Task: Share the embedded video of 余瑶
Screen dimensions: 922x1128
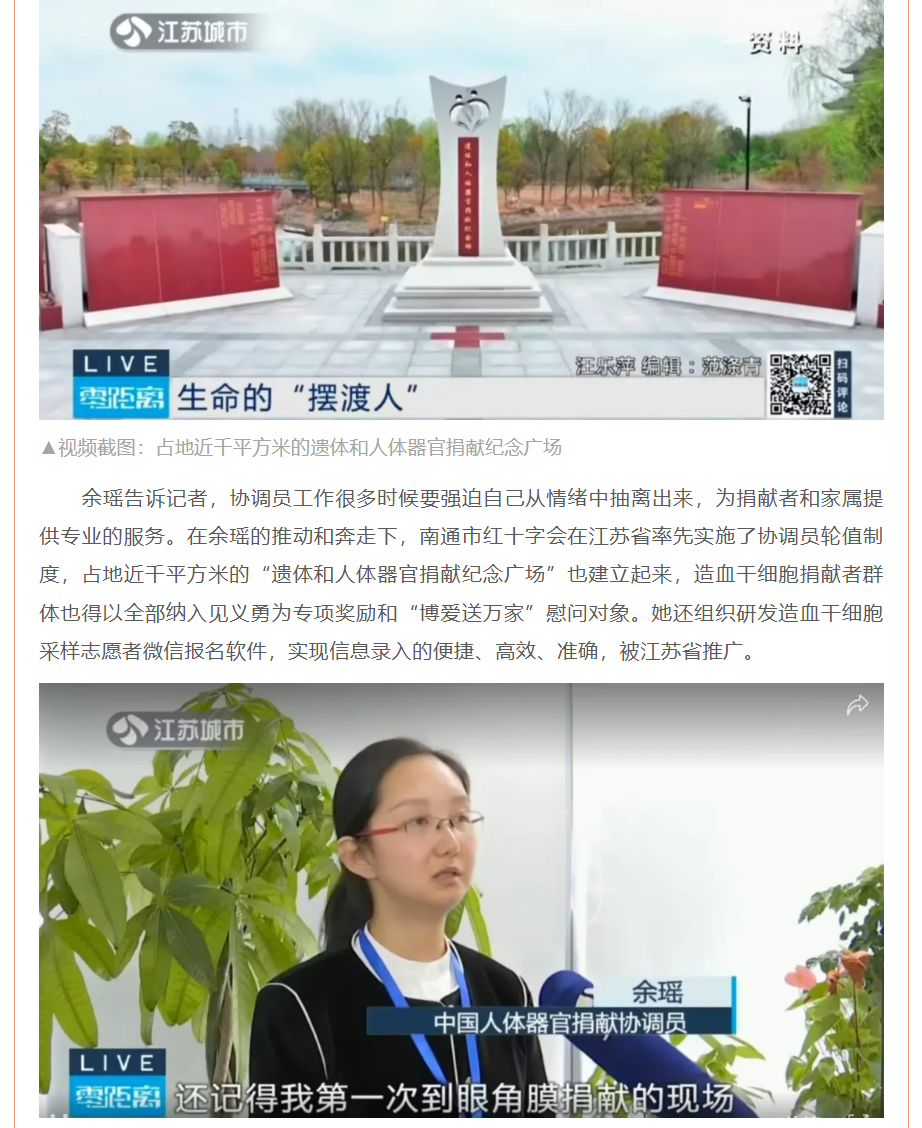Action: coord(857,706)
